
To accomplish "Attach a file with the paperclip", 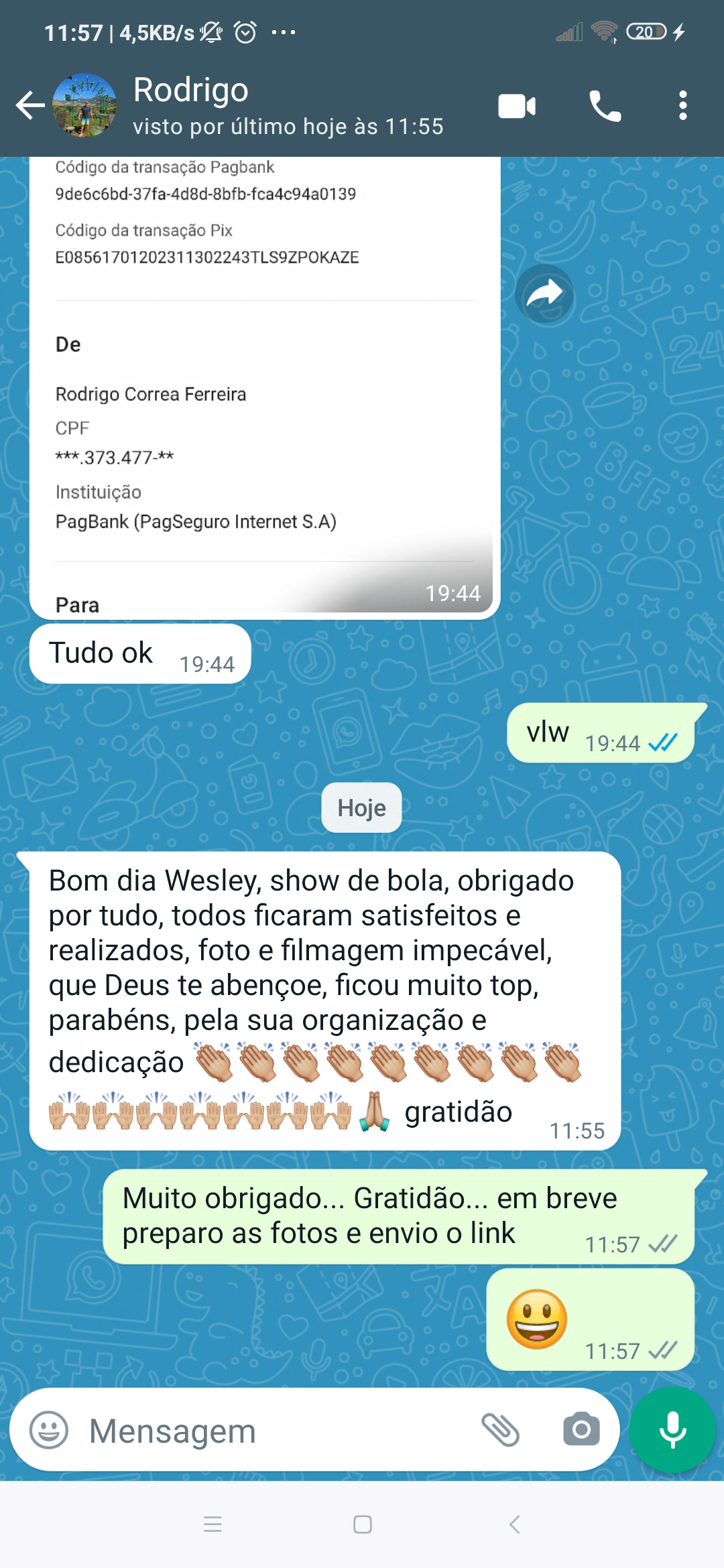I will pos(501,1430).
